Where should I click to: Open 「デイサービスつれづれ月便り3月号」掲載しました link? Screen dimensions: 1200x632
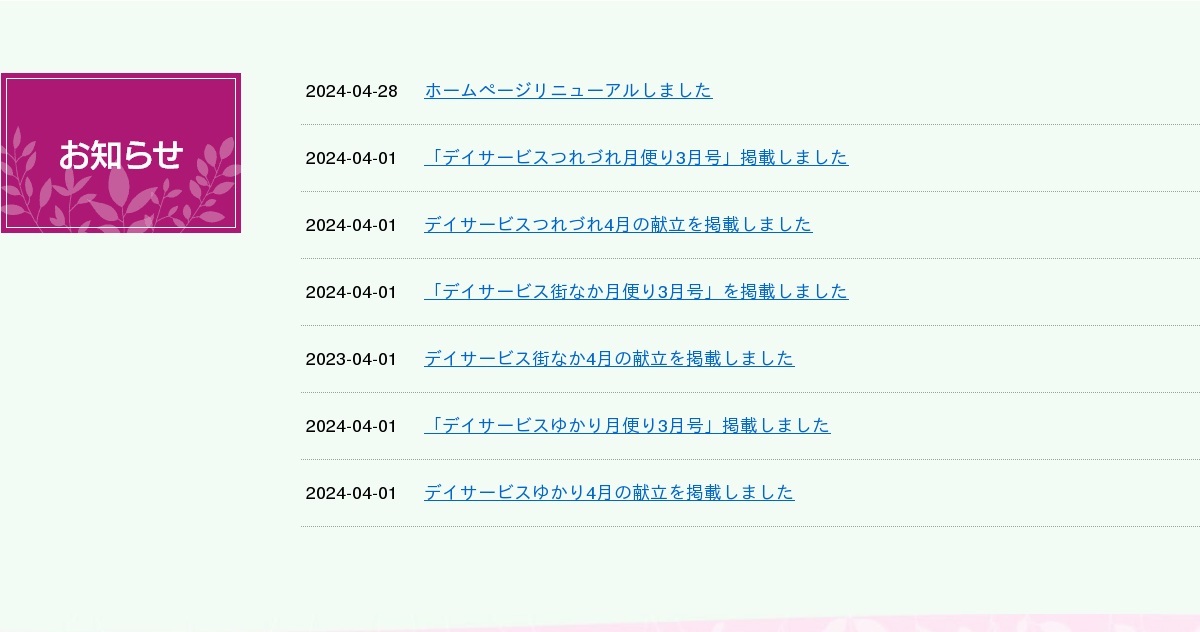(636, 157)
